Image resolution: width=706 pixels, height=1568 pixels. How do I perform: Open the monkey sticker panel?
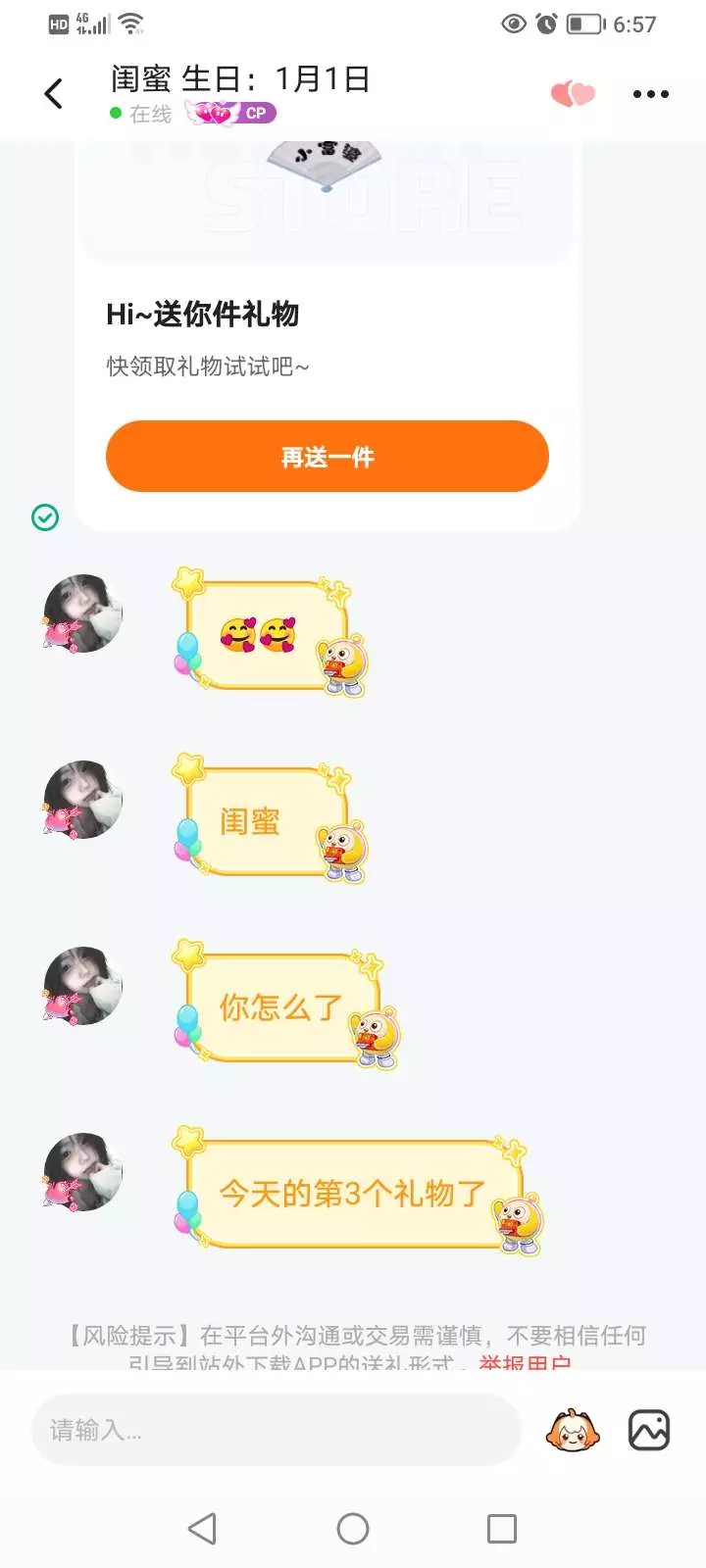point(573,1431)
